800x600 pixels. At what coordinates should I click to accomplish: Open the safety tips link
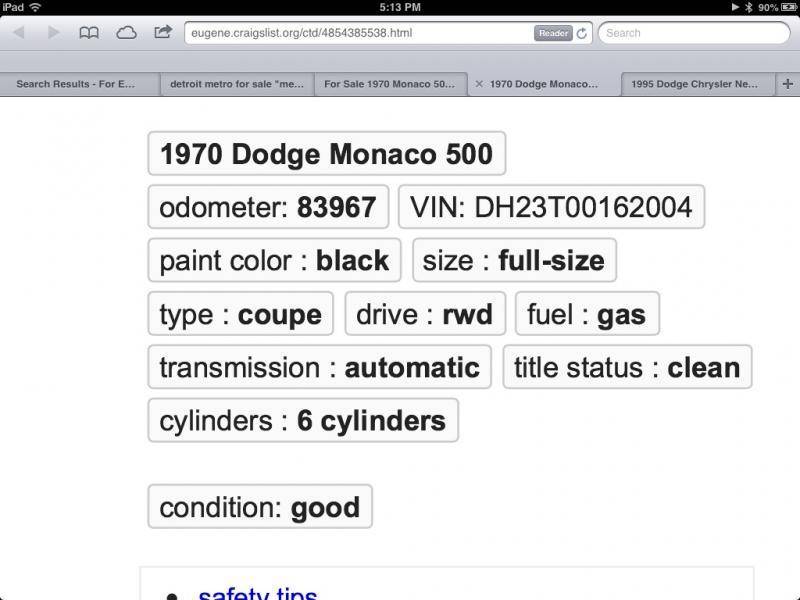click(258, 594)
